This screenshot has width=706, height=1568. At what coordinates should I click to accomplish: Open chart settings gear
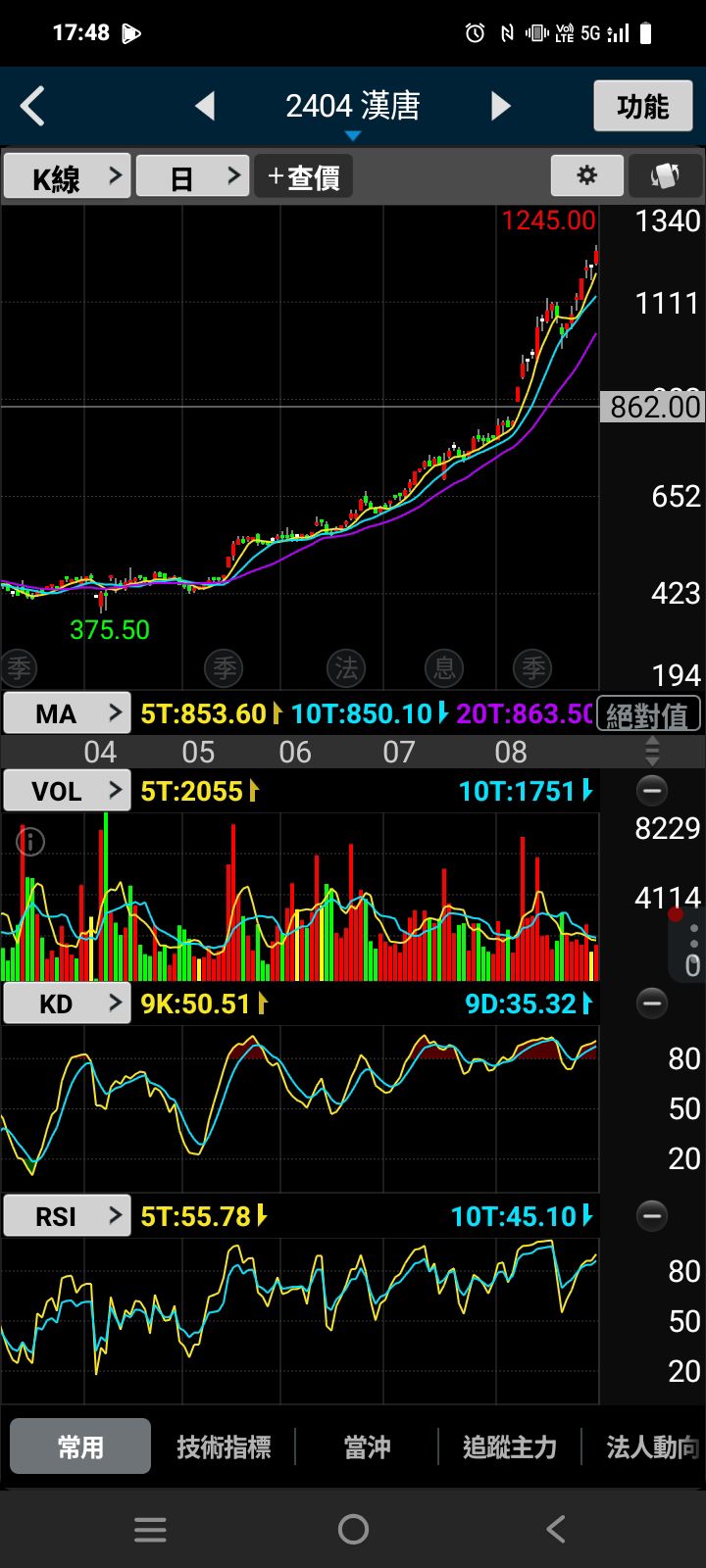pyautogui.click(x=586, y=176)
